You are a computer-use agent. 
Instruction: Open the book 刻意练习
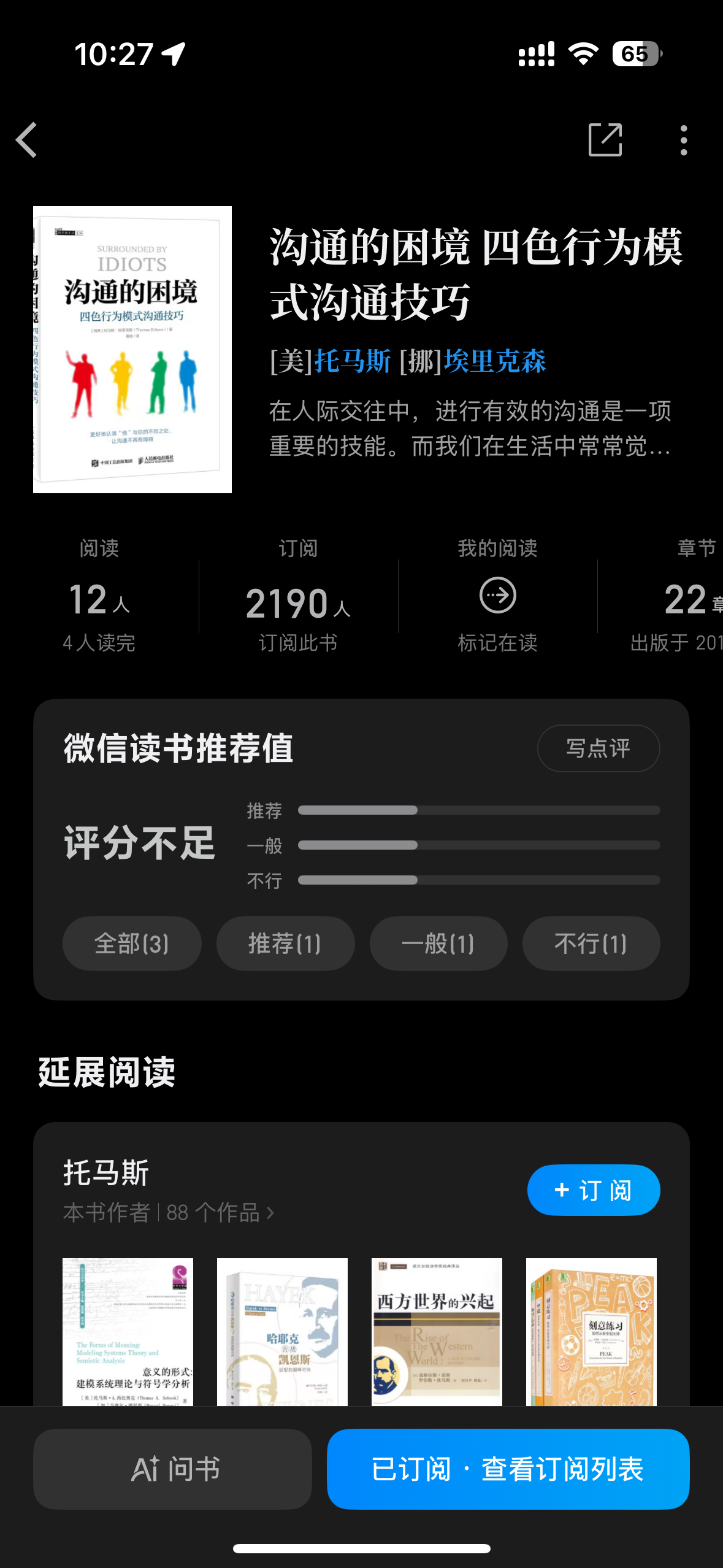[591, 1332]
